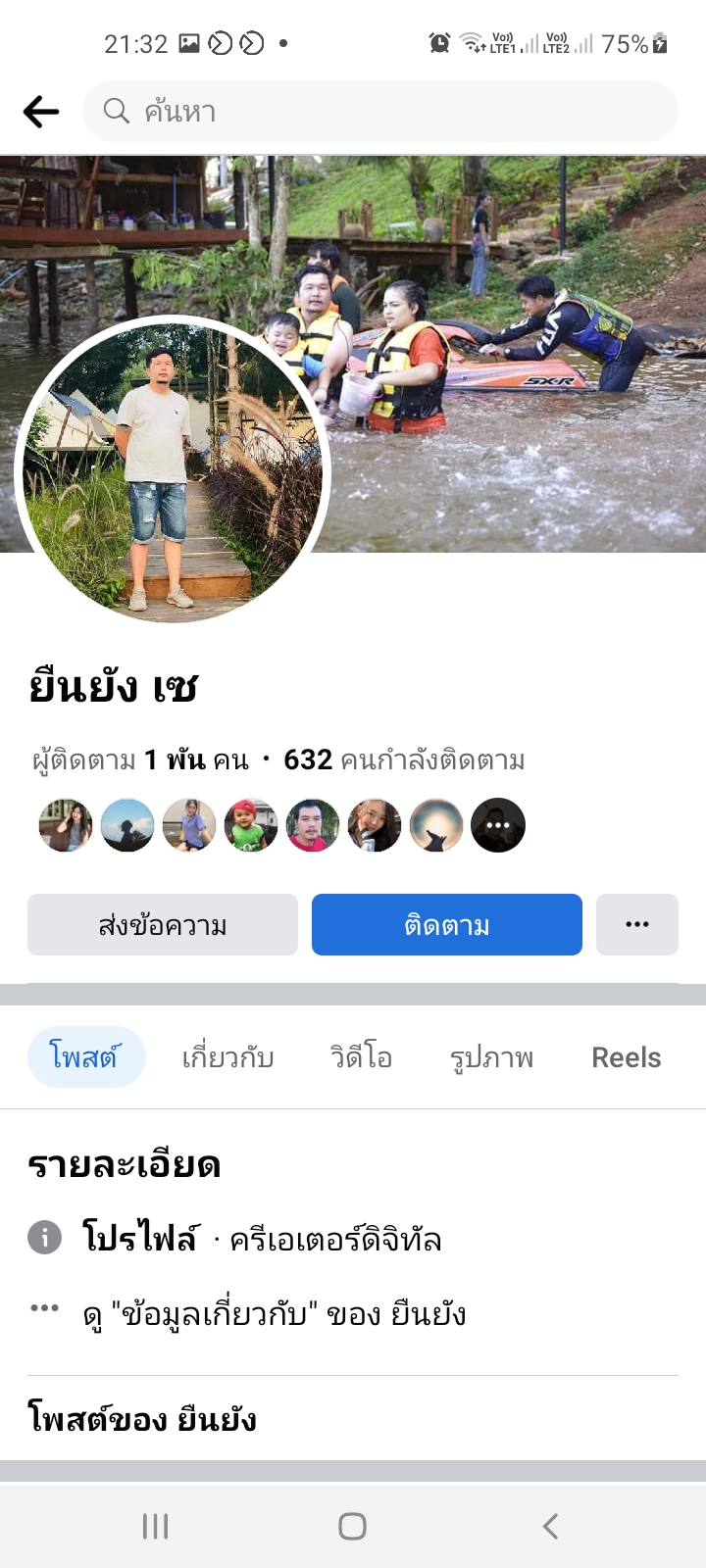
Task: Follow the profile with ติดตาม button
Action: click(x=447, y=924)
